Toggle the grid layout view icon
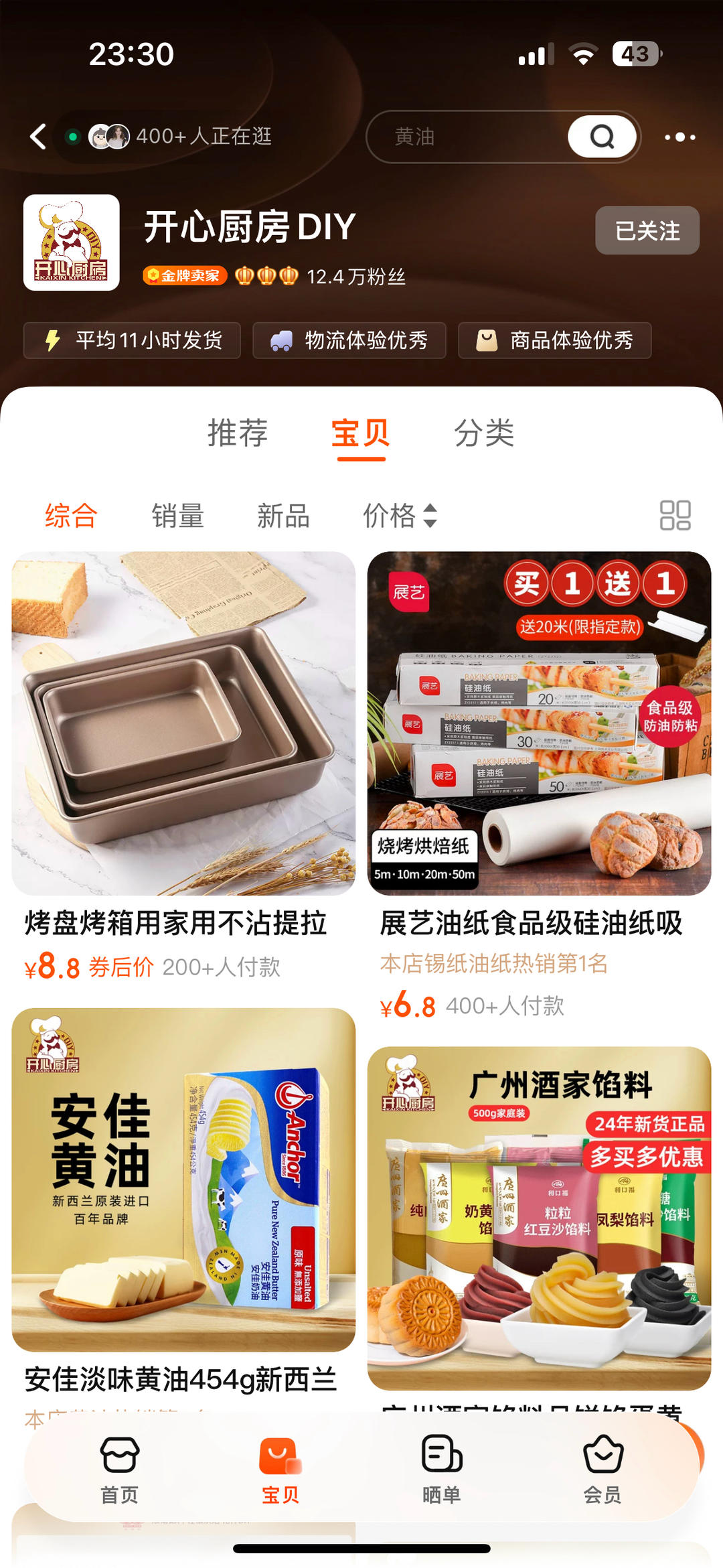 click(675, 516)
